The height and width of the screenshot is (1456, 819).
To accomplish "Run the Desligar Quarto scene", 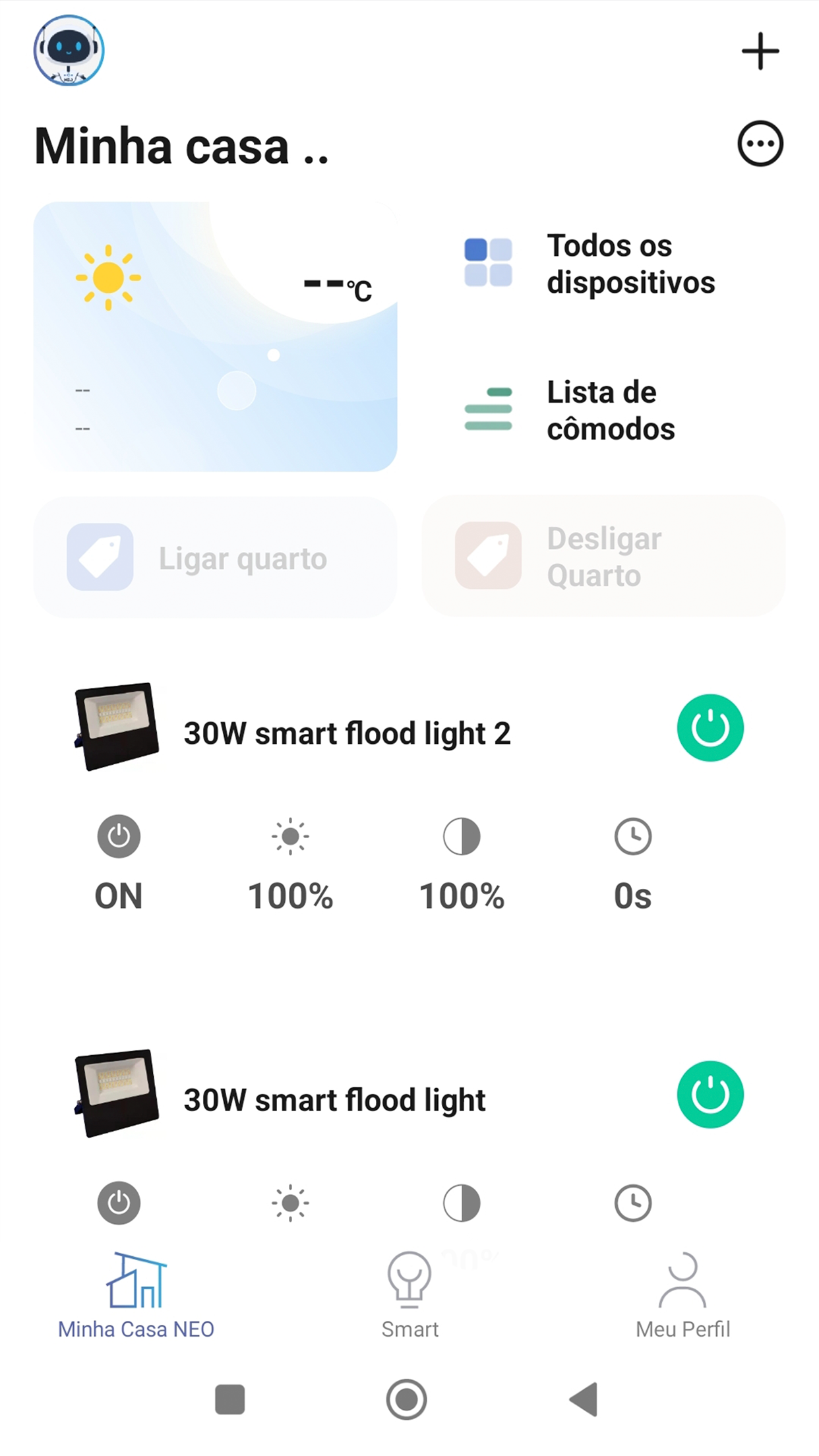I will pos(603,557).
